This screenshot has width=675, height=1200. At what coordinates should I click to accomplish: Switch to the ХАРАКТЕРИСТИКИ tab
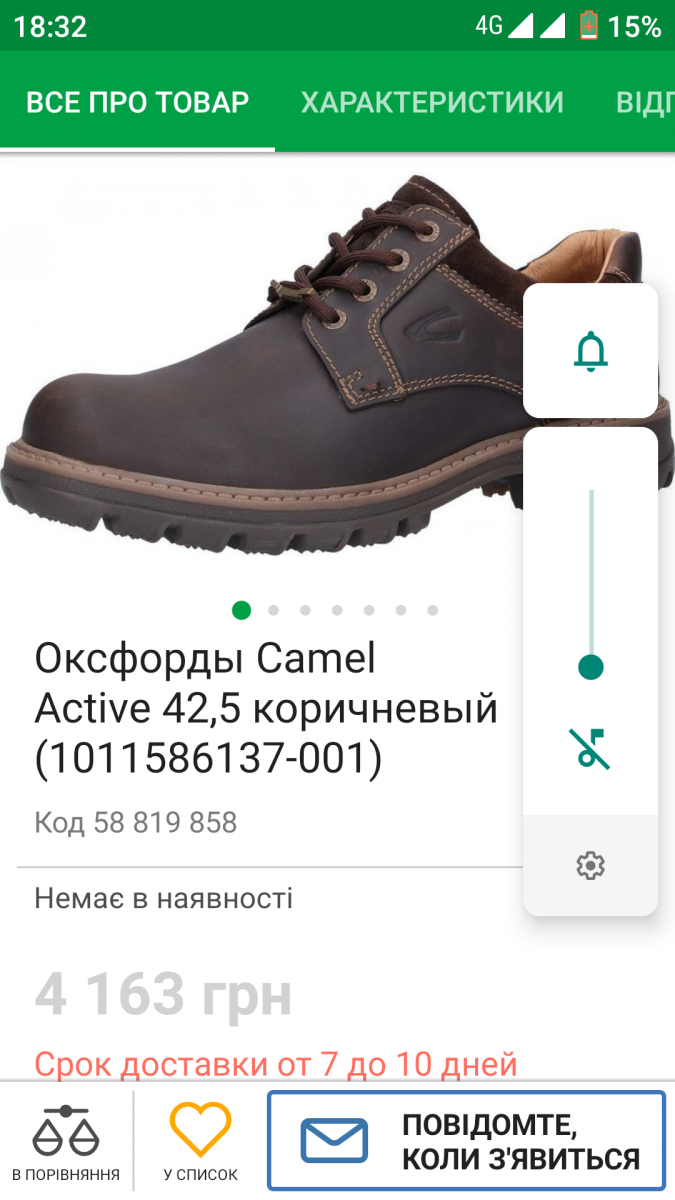click(x=432, y=102)
